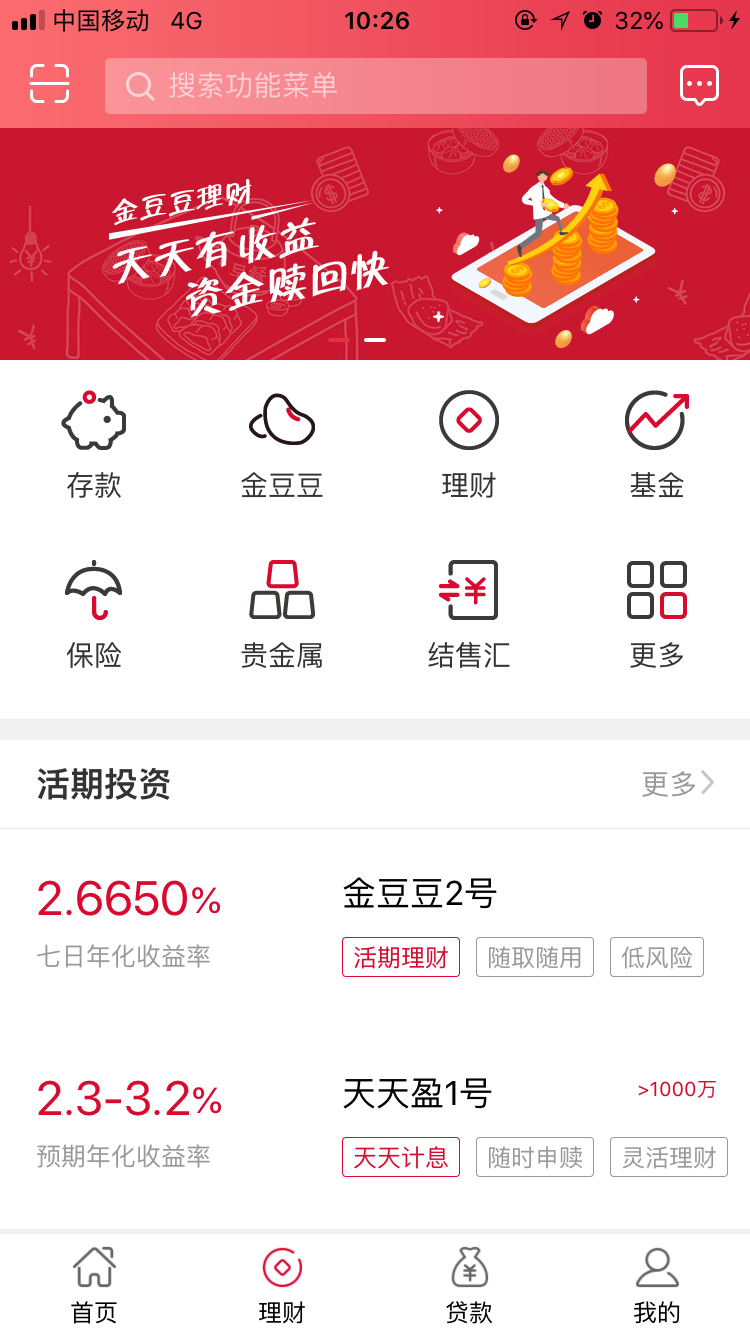The height and width of the screenshot is (1334, 750).
Task: Open the 更多 (More) grid icon
Action: tap(656, 610)
